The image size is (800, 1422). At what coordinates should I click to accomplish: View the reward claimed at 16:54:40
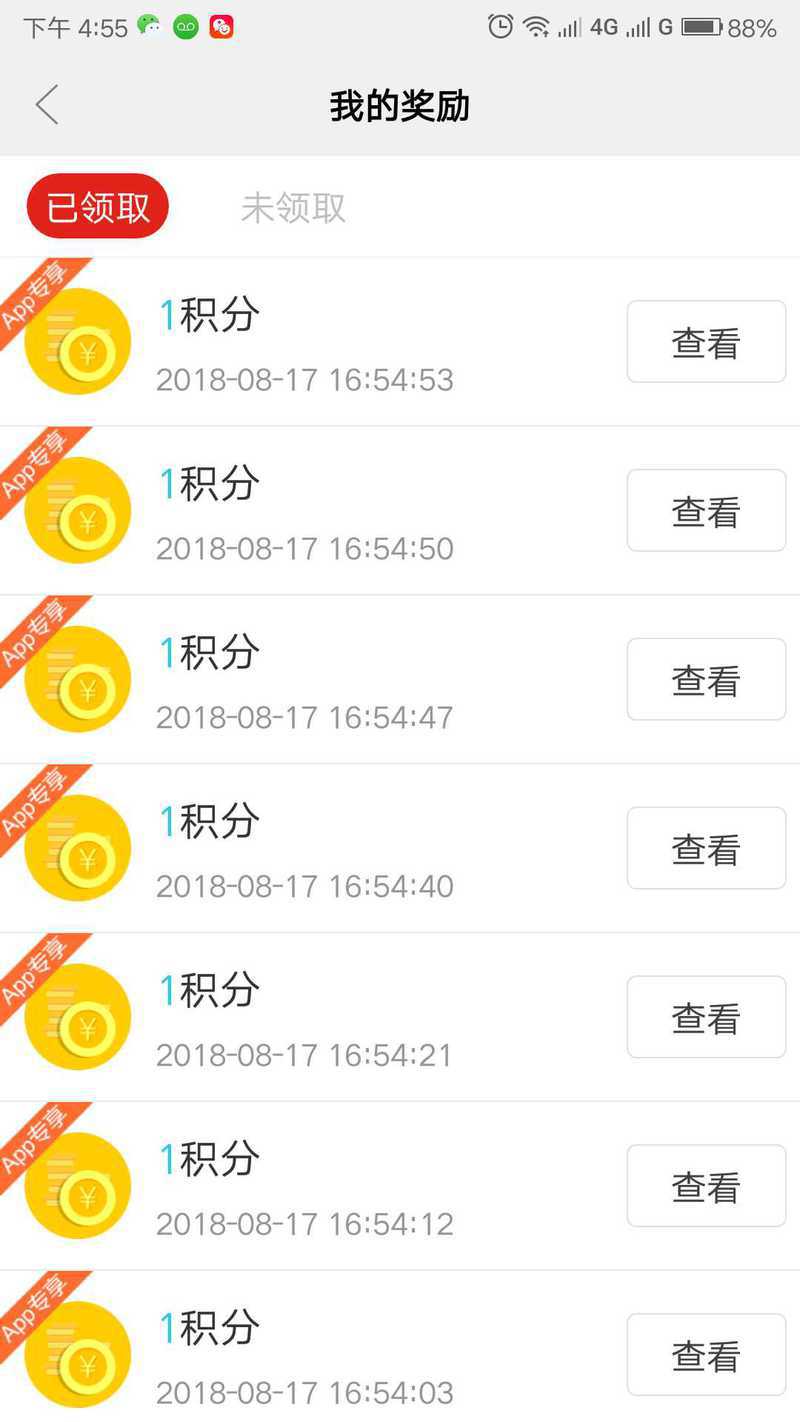pyautogui.click(x=706, y=849)
